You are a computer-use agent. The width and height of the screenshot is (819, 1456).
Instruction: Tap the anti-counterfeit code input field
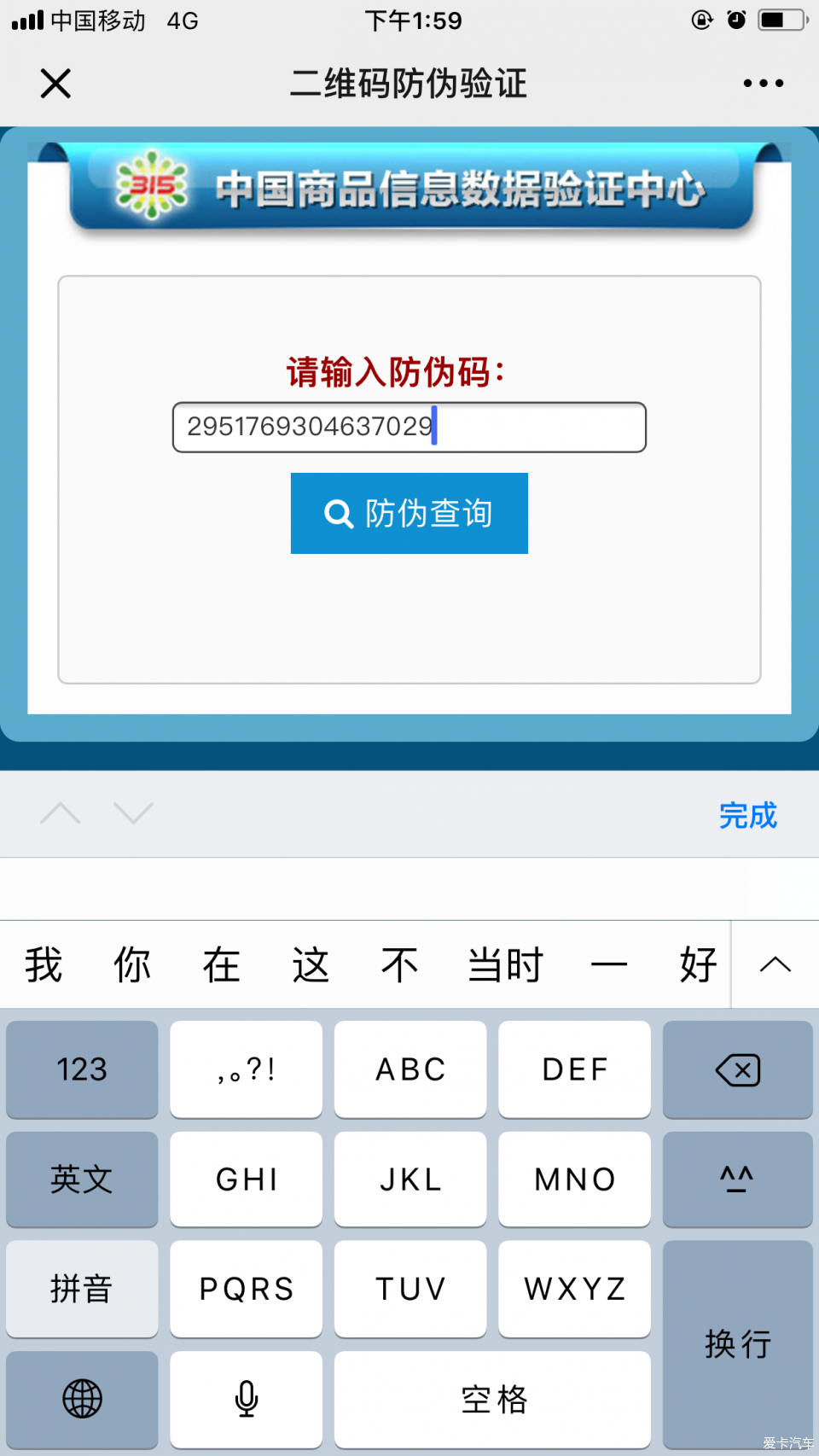409,427
